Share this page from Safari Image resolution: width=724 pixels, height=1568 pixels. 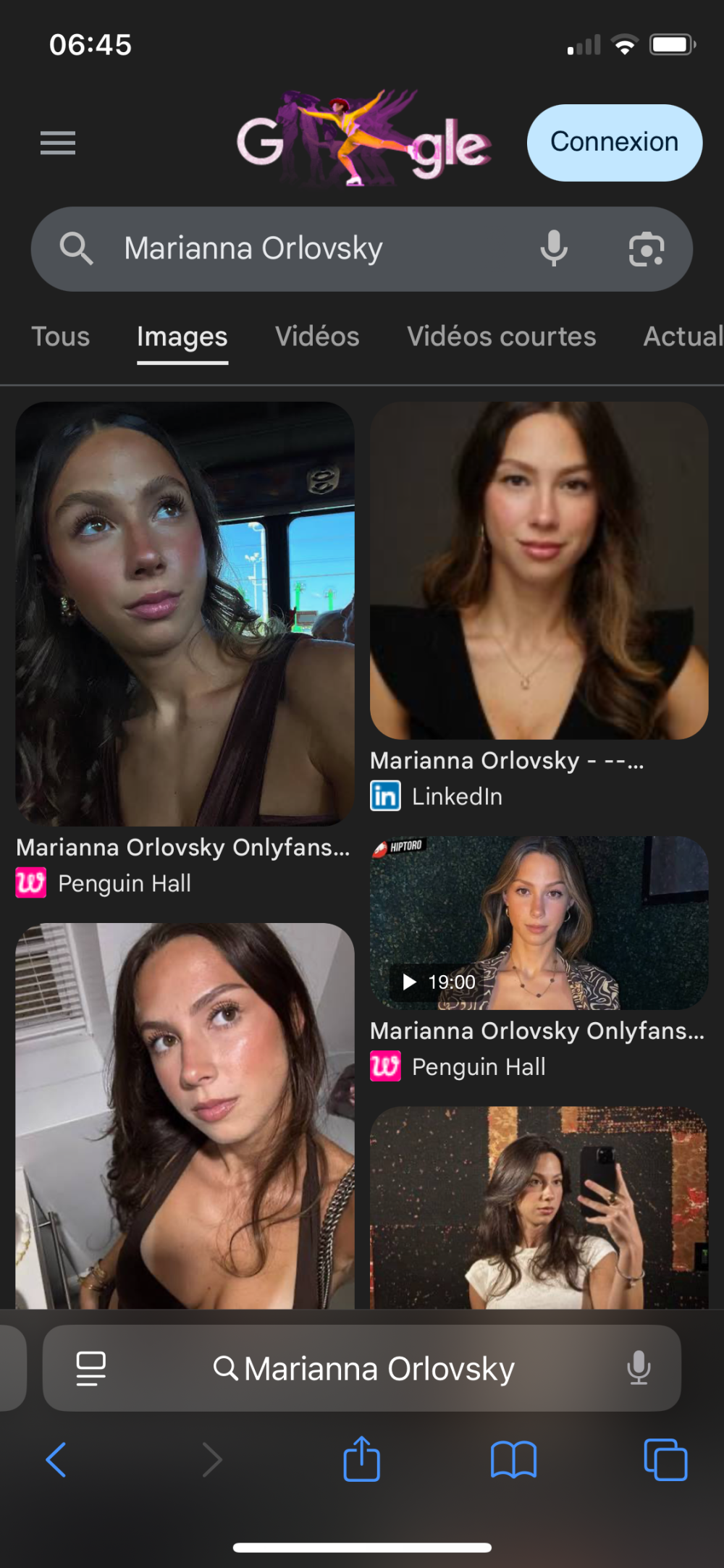click(x=361, y=1459)
